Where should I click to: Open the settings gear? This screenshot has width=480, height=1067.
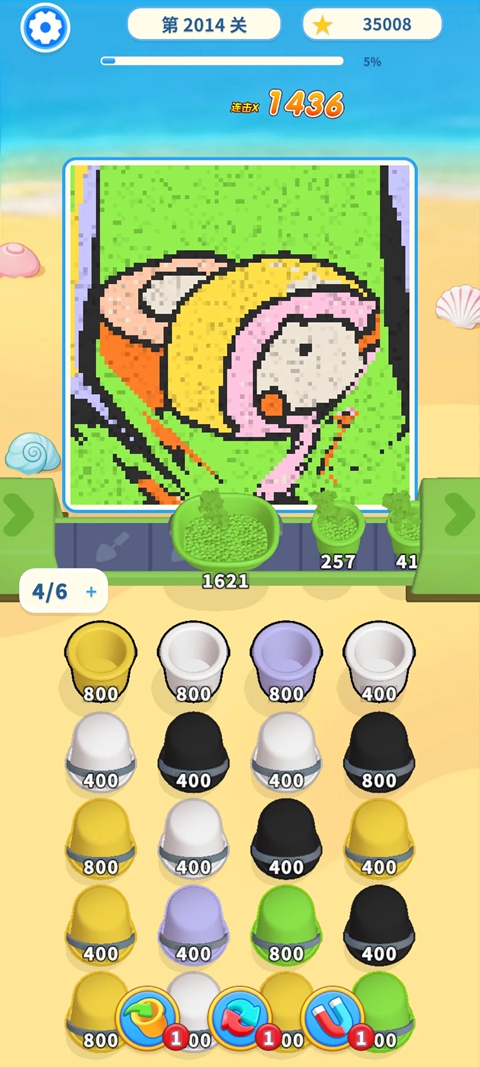pos(46,28)
